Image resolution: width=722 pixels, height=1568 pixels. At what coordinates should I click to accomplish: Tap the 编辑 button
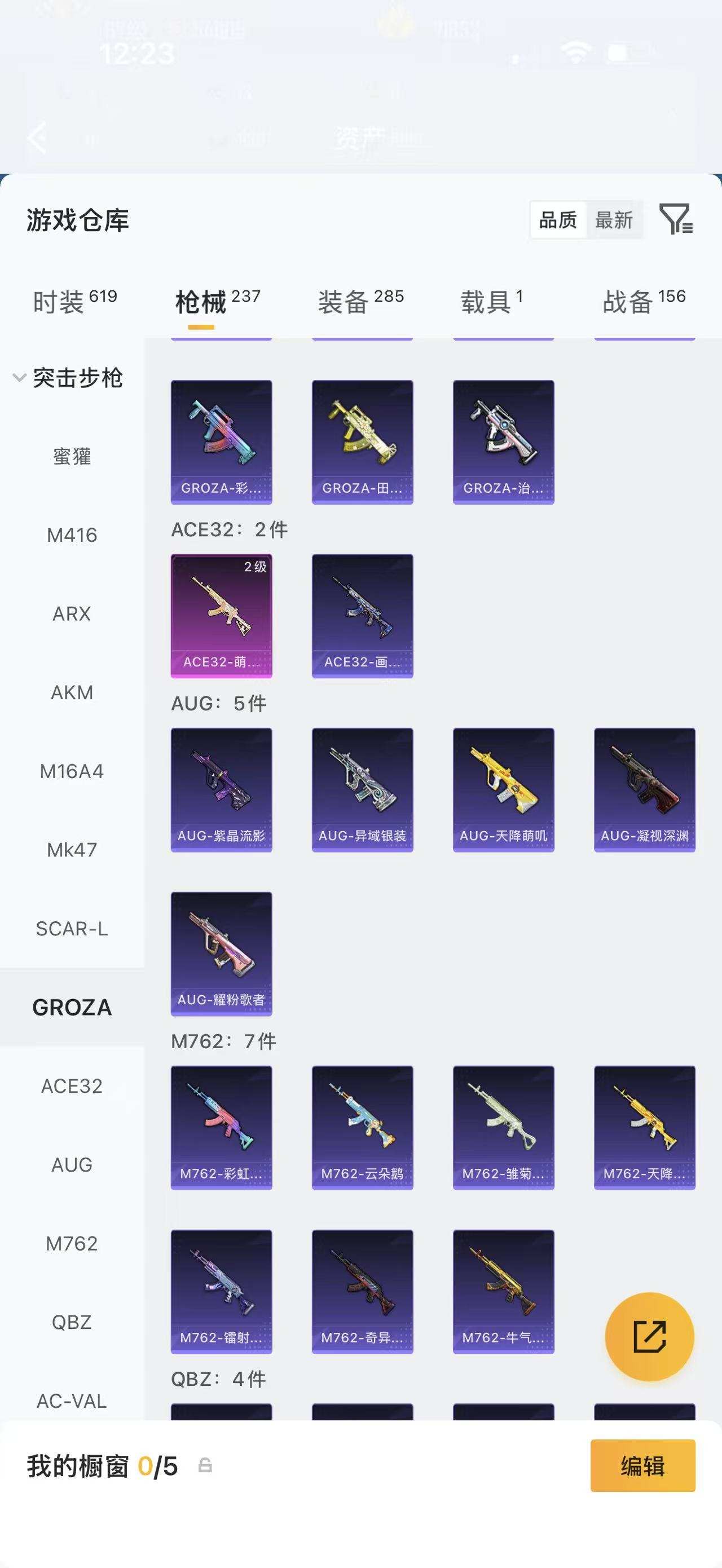click(x=642, y=1465)
